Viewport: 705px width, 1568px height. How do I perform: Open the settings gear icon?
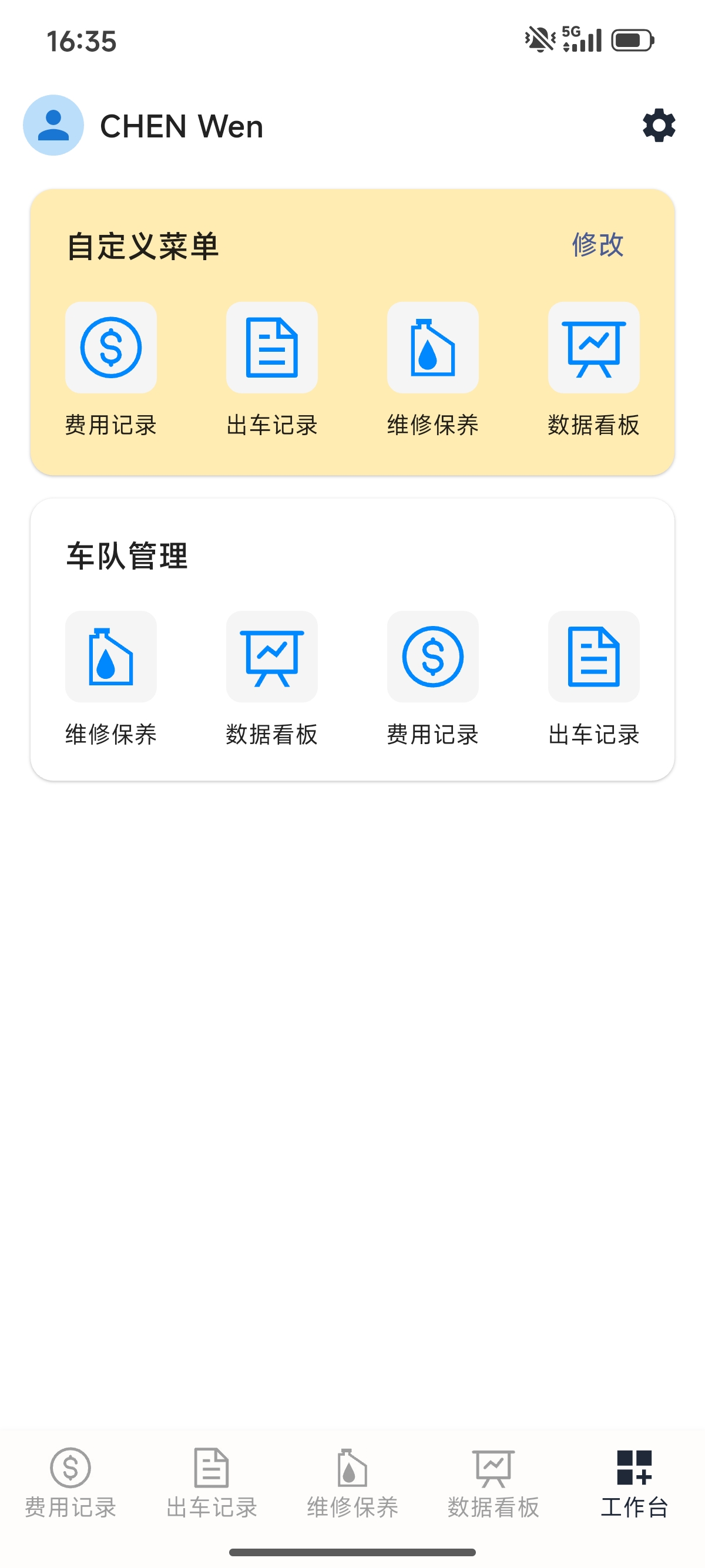pos(658,127)
